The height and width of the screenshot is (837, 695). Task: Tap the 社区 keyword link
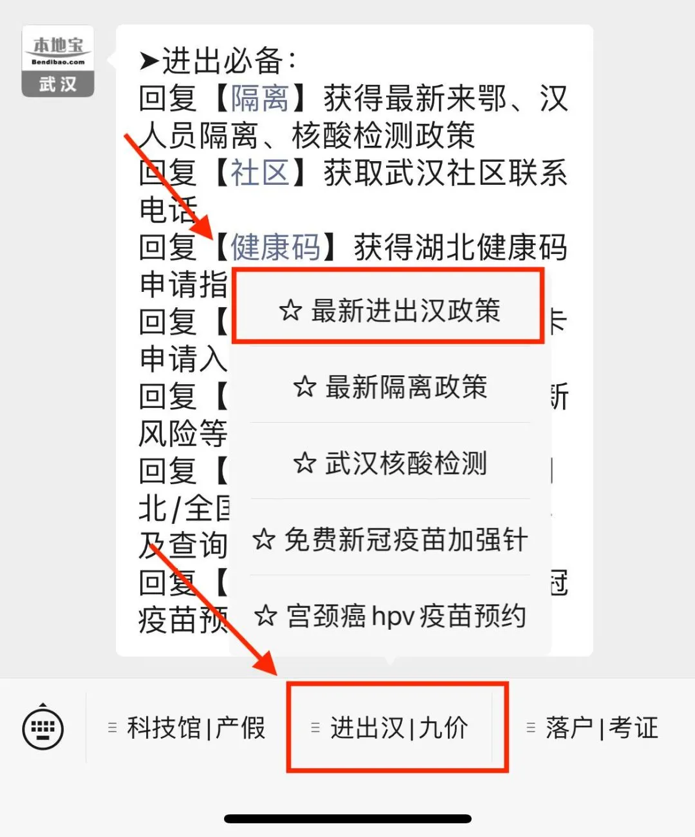pos(261,172)
